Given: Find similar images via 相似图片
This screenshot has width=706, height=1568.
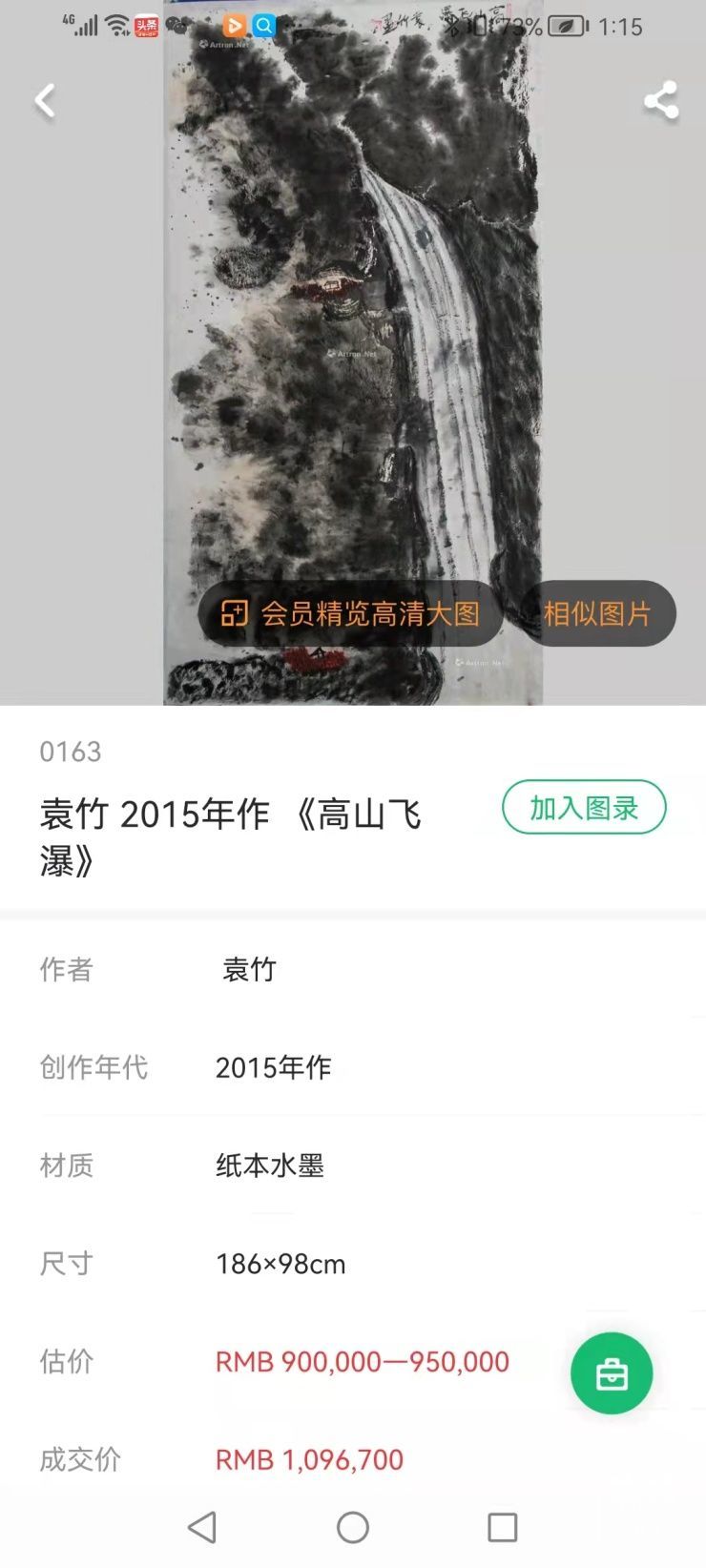Looking at the screenshot, I should 597,613.
